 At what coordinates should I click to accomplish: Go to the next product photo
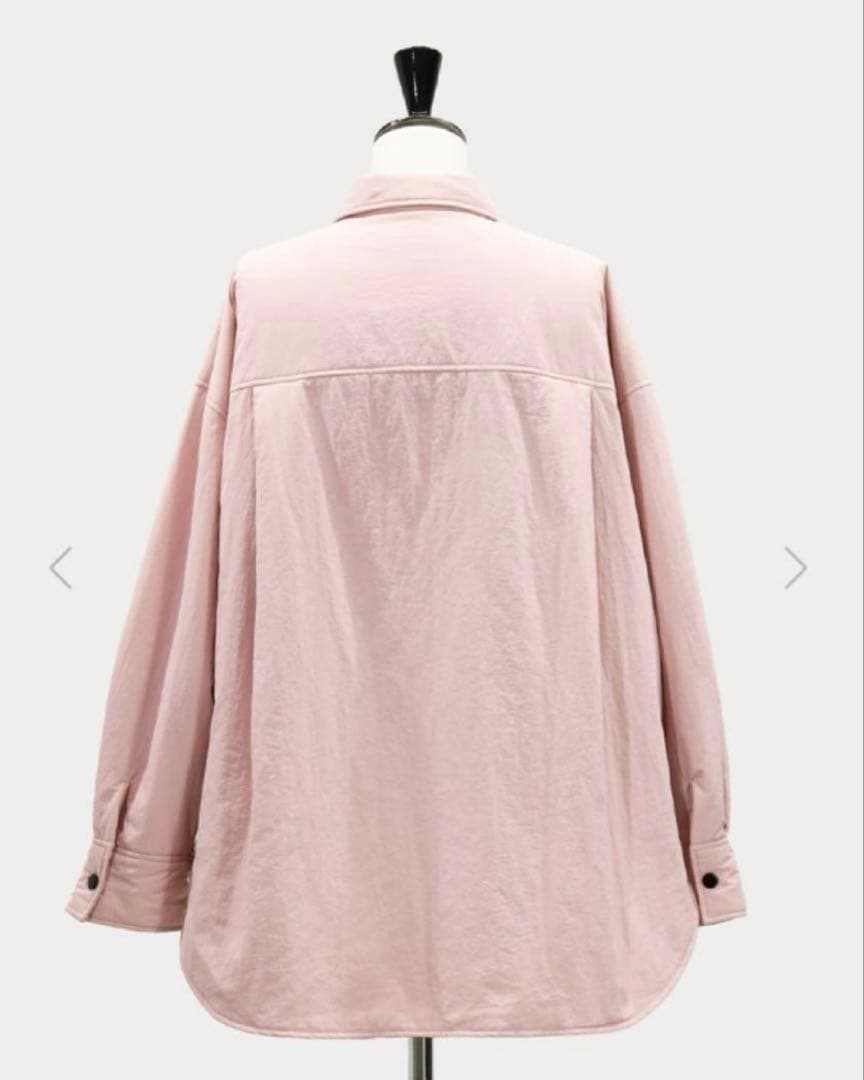click(794, 567)
